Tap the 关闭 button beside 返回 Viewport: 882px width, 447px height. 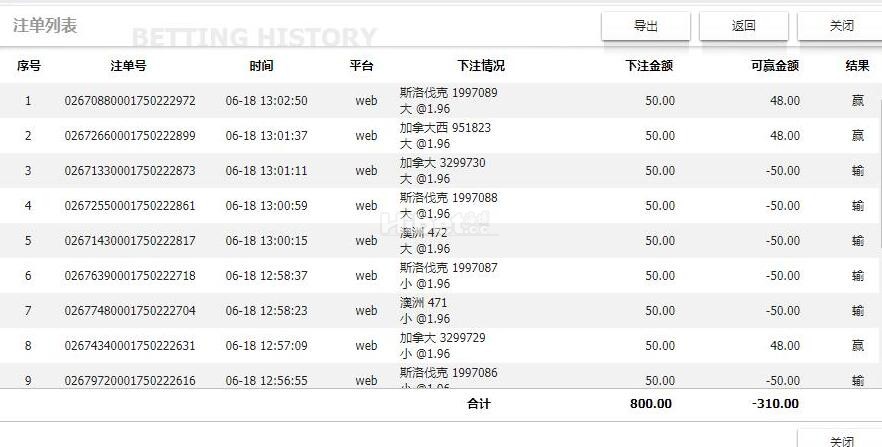840,26
